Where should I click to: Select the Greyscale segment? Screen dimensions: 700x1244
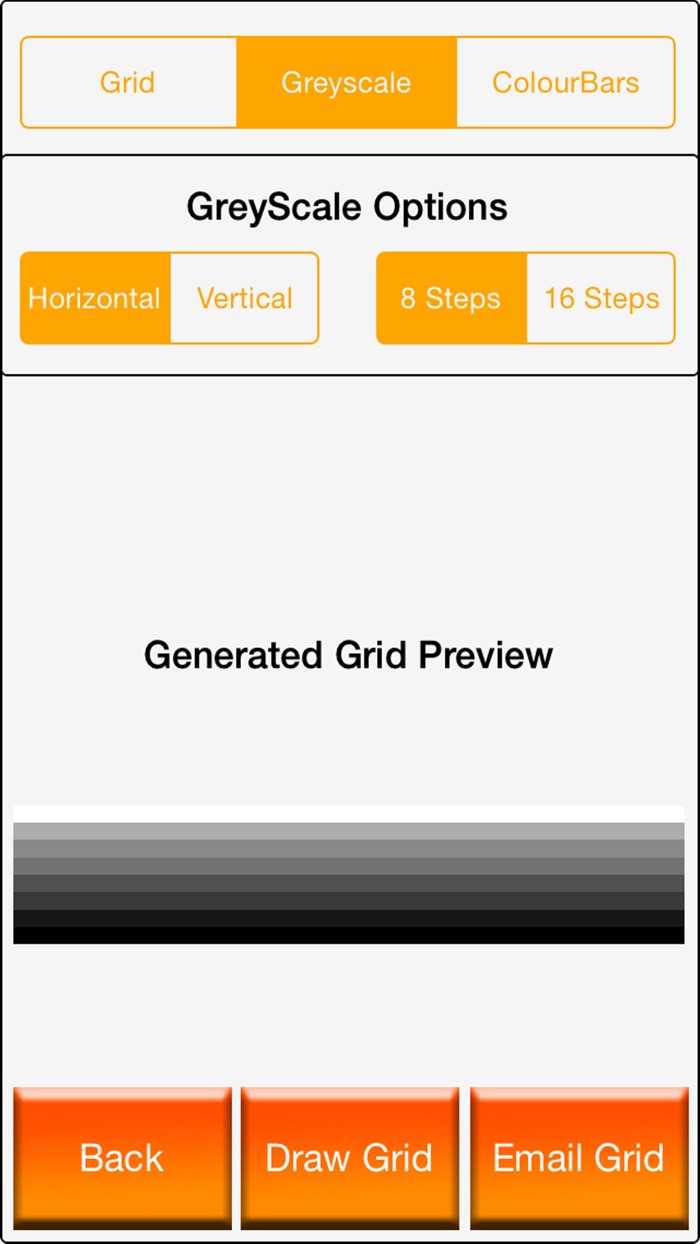point(346,82)
